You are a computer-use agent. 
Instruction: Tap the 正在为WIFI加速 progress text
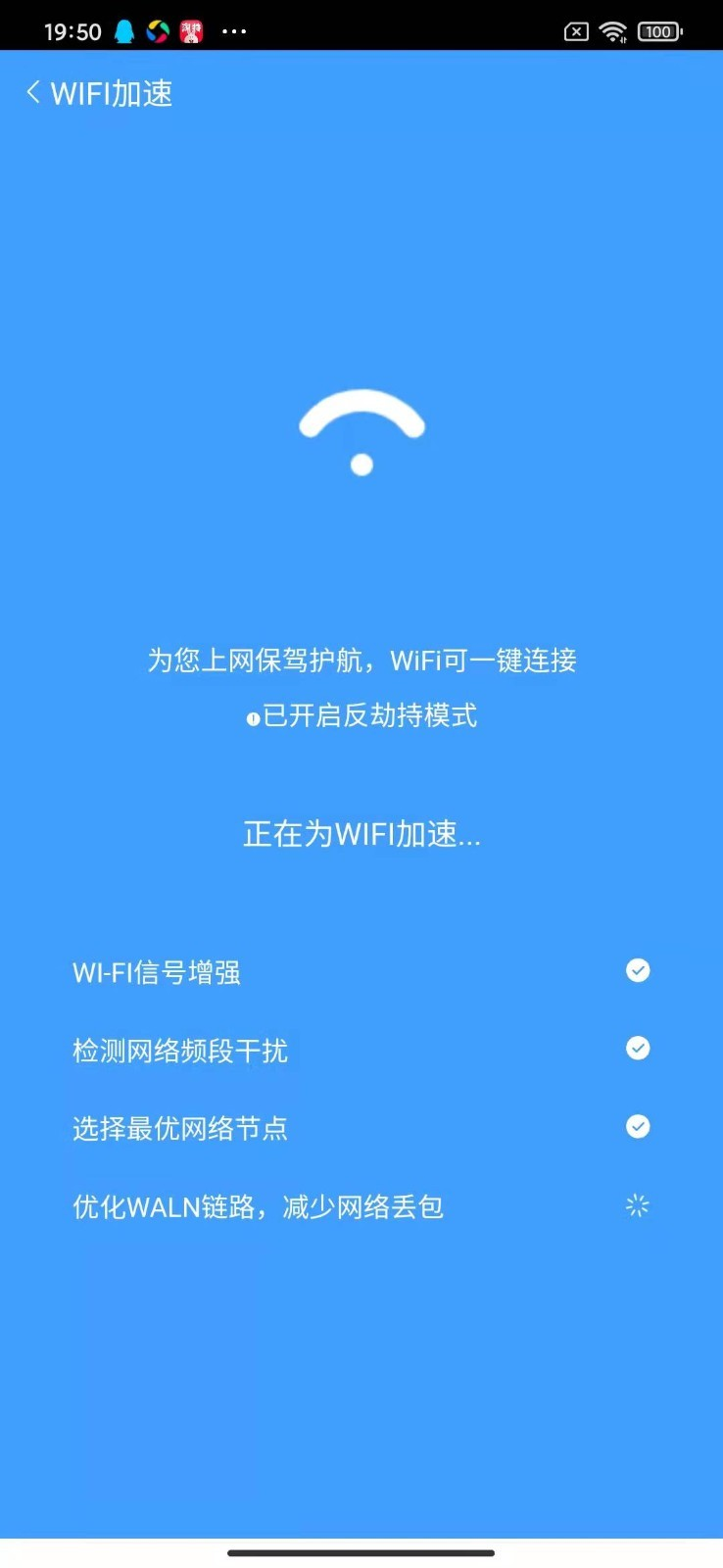coord(361,835)
